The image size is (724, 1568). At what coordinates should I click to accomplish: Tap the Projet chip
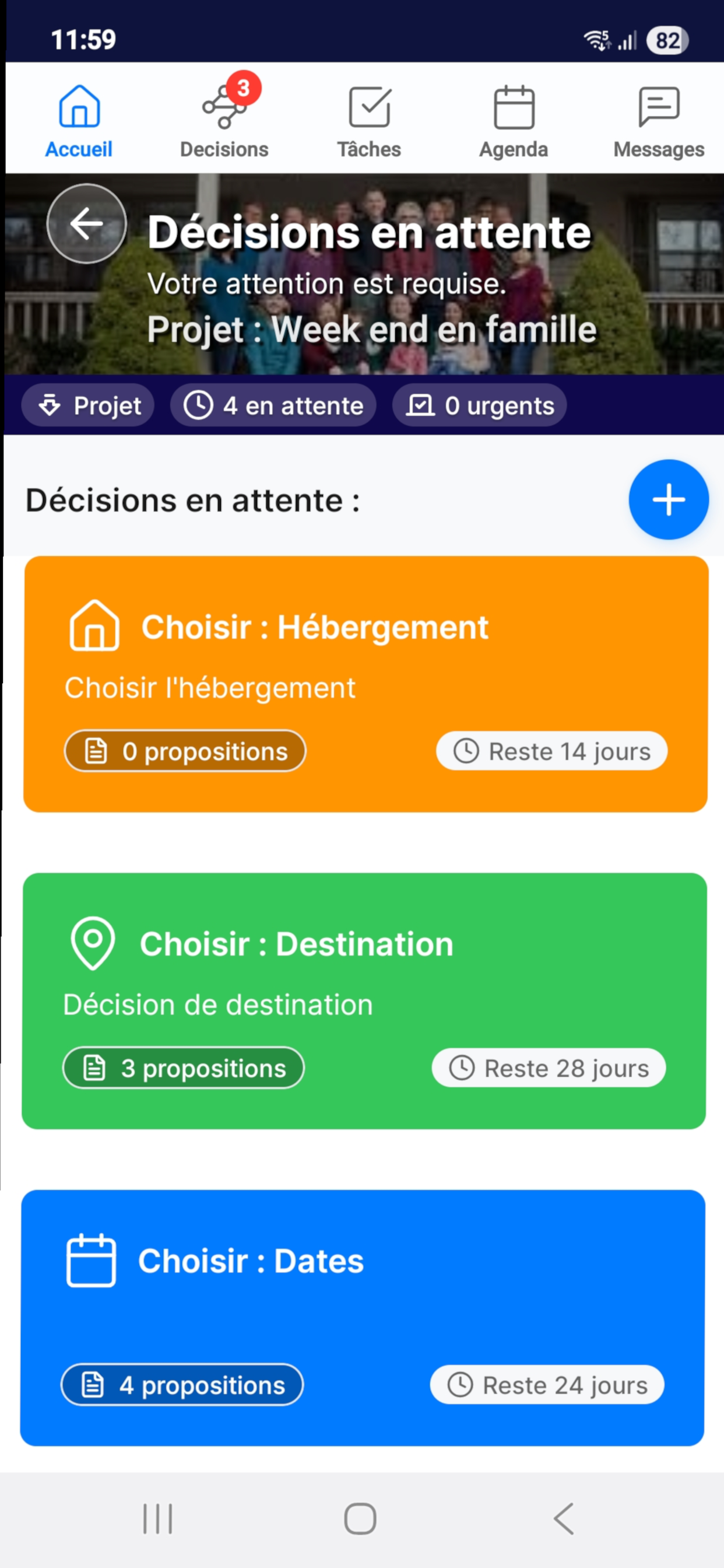[88, 405]
